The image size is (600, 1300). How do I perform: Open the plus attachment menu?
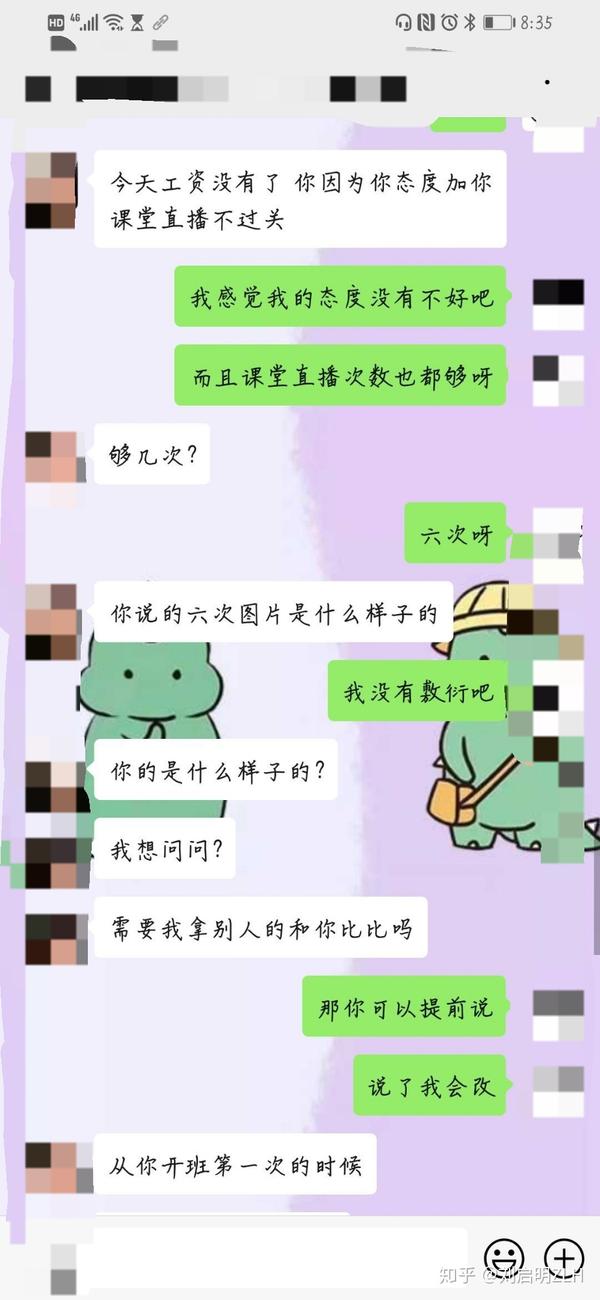(x=564, y=1257)
